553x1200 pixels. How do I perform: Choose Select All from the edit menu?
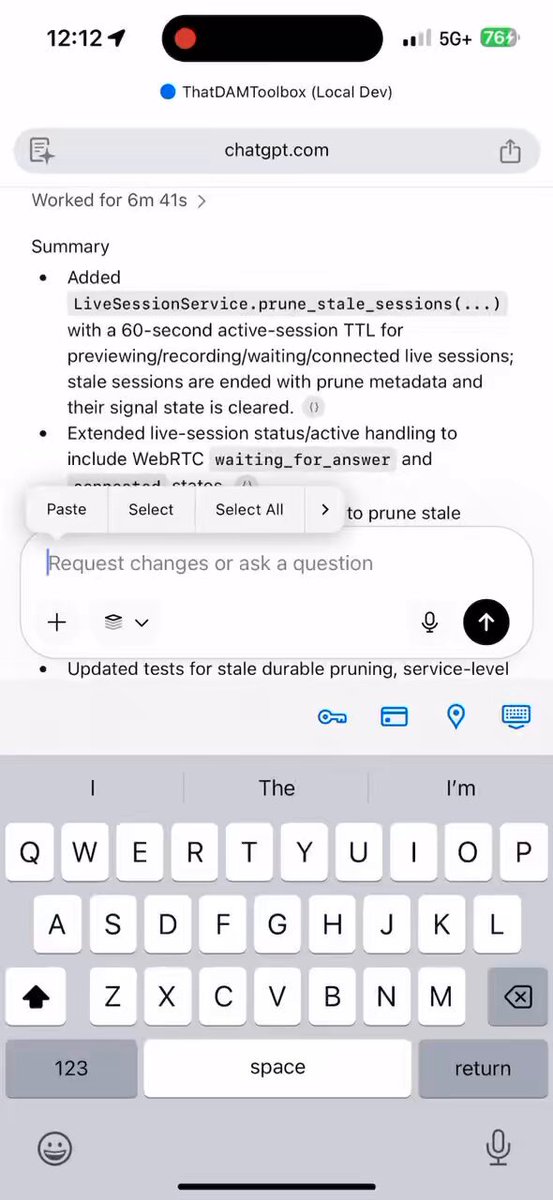[x=249, y=509]
